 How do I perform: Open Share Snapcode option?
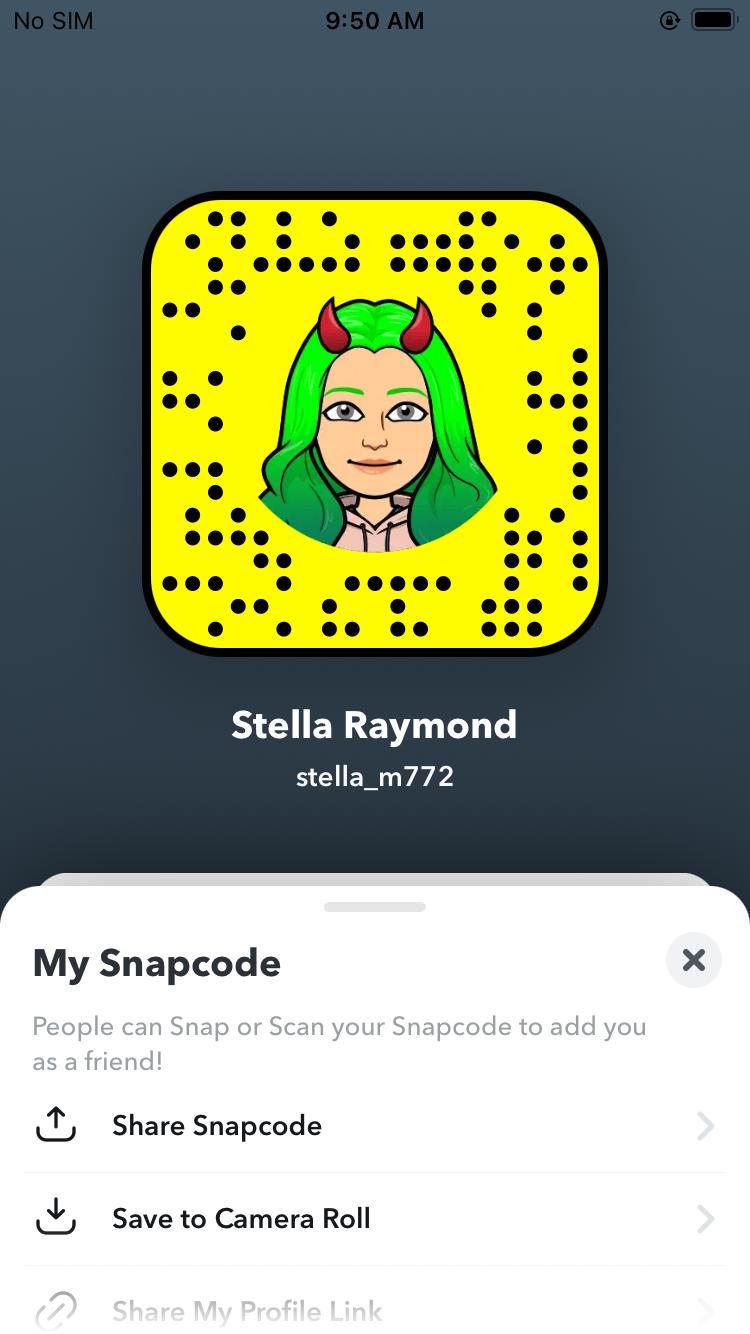[217, 1126]
